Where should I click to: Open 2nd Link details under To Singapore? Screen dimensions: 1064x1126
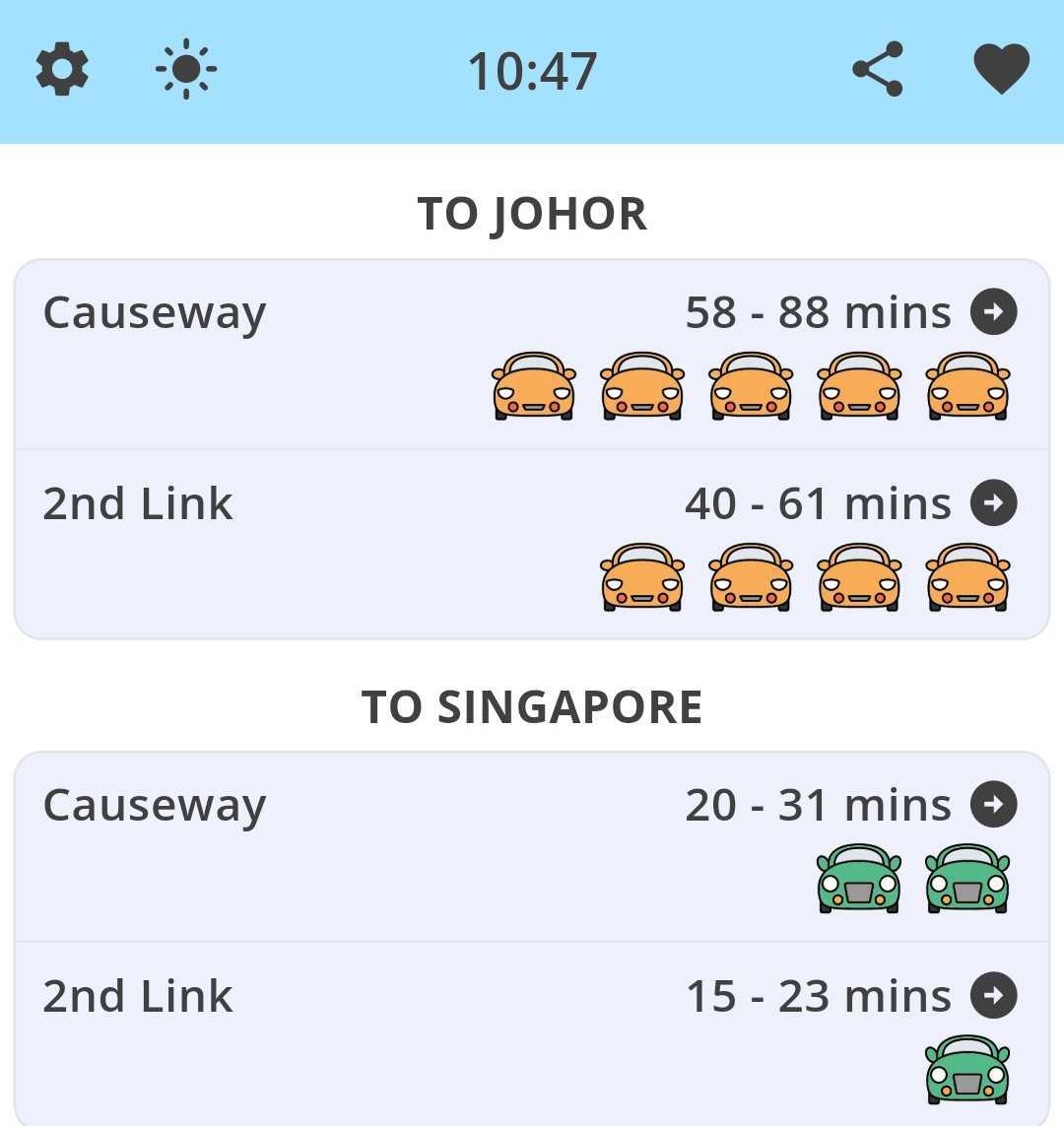click(993, 996)
